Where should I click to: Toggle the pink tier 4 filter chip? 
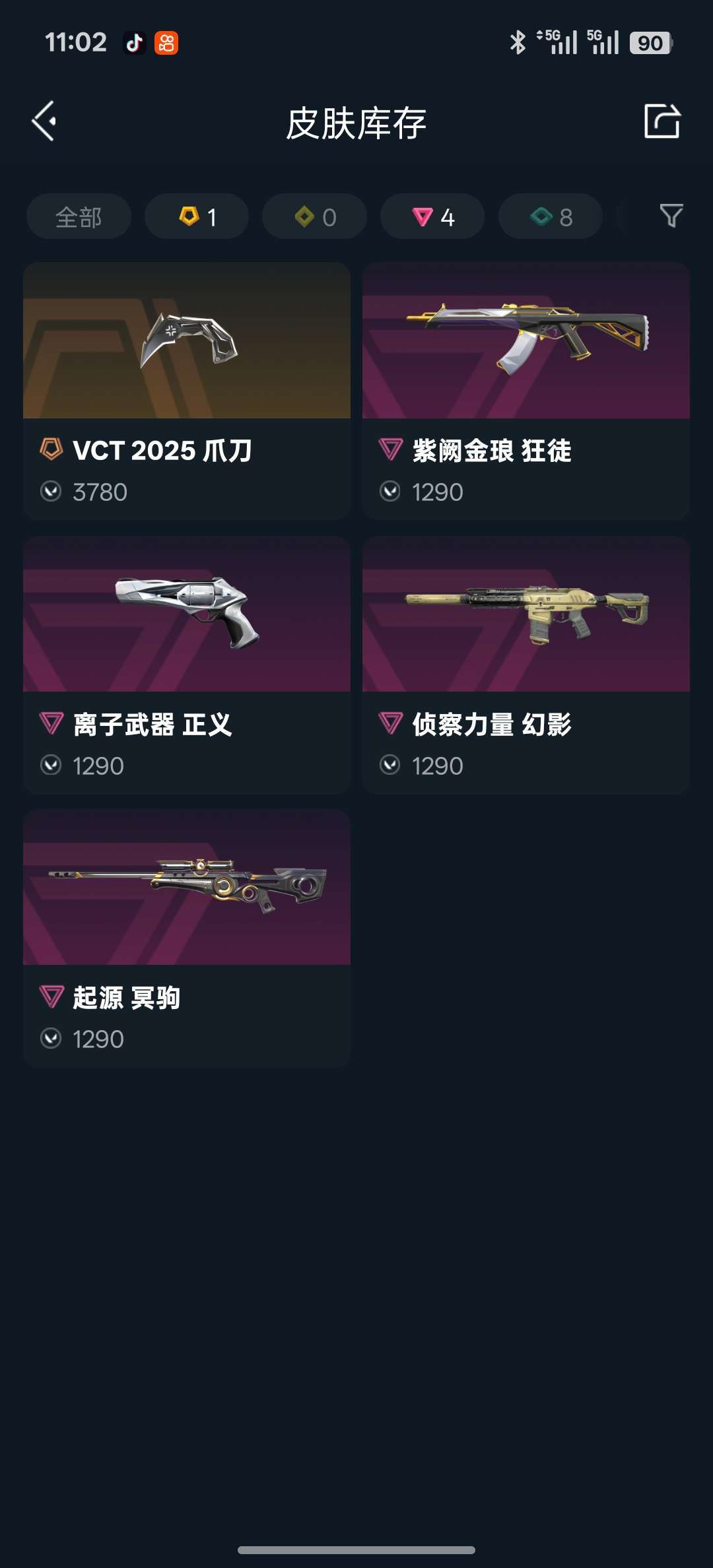(432, 216)
